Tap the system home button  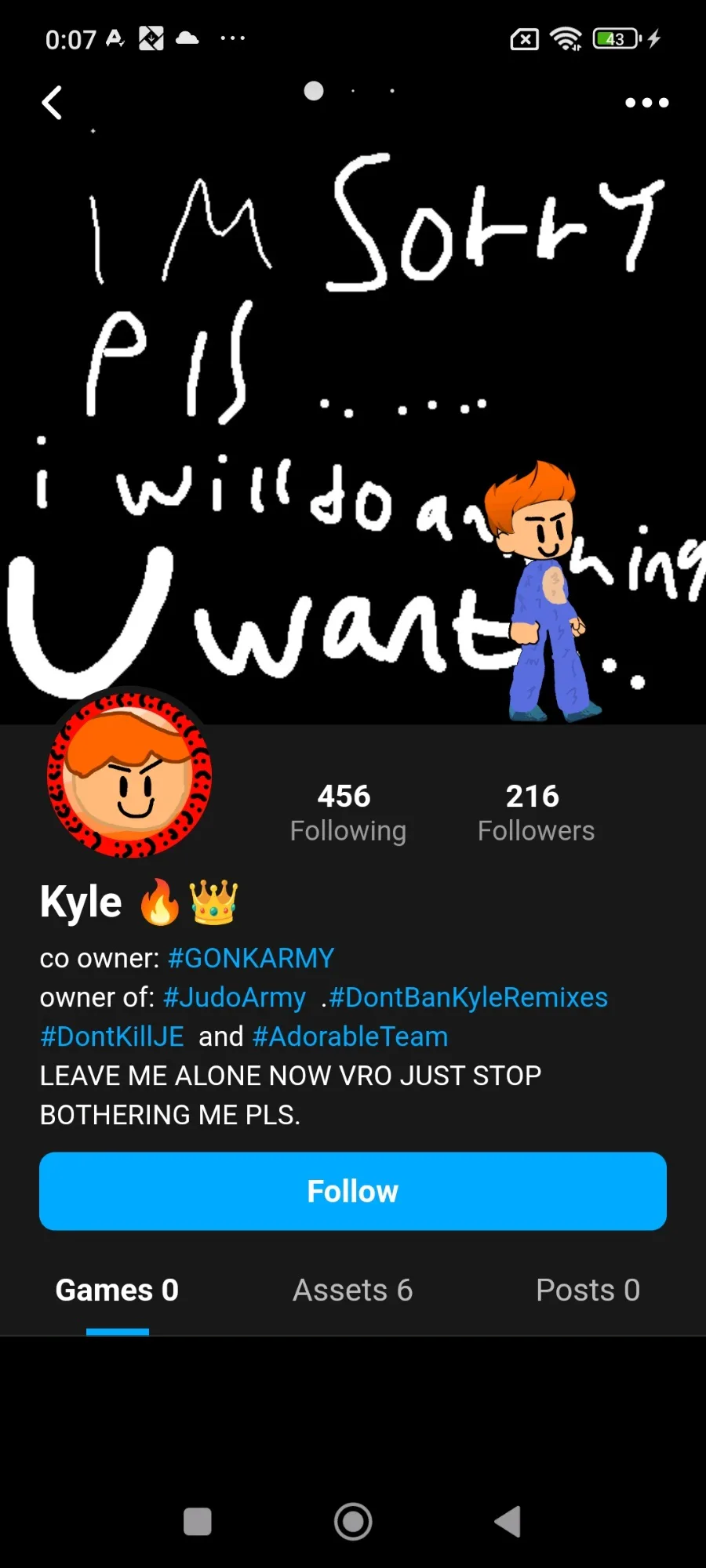pos(353,1522)
